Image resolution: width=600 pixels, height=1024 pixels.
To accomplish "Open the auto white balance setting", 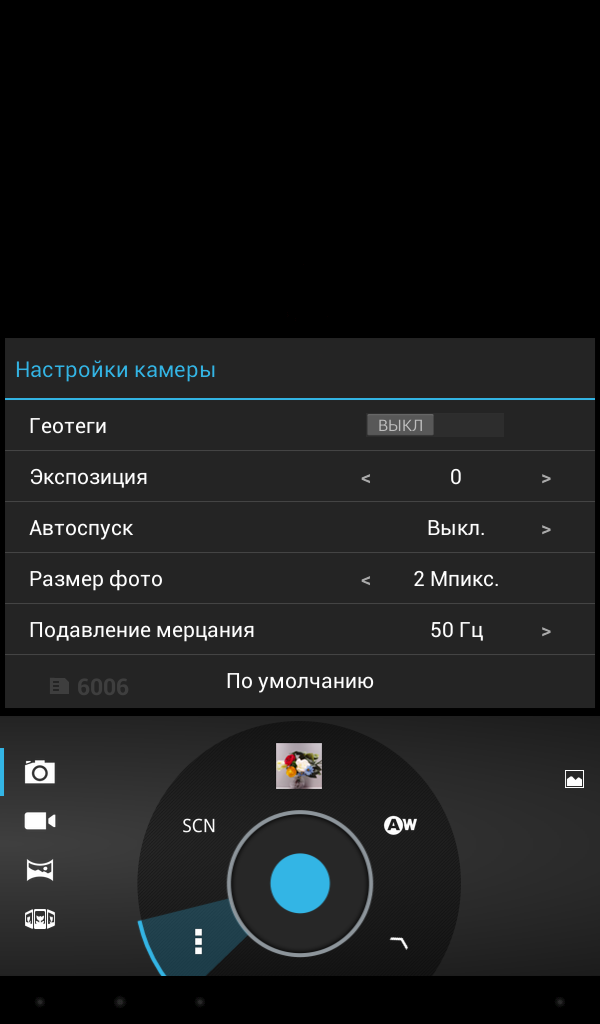I will pos(400,825).
